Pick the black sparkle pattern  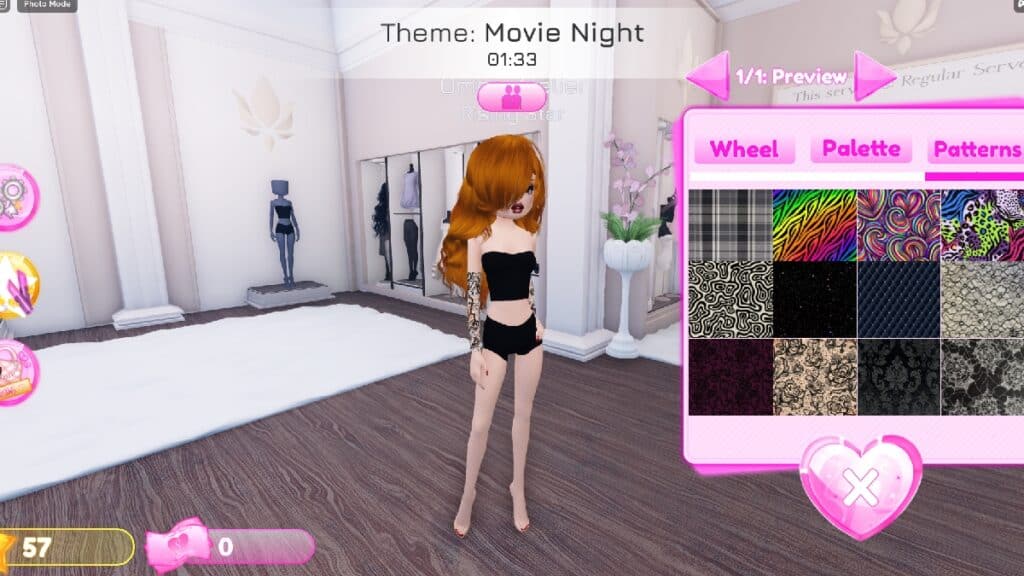[814, 299]
